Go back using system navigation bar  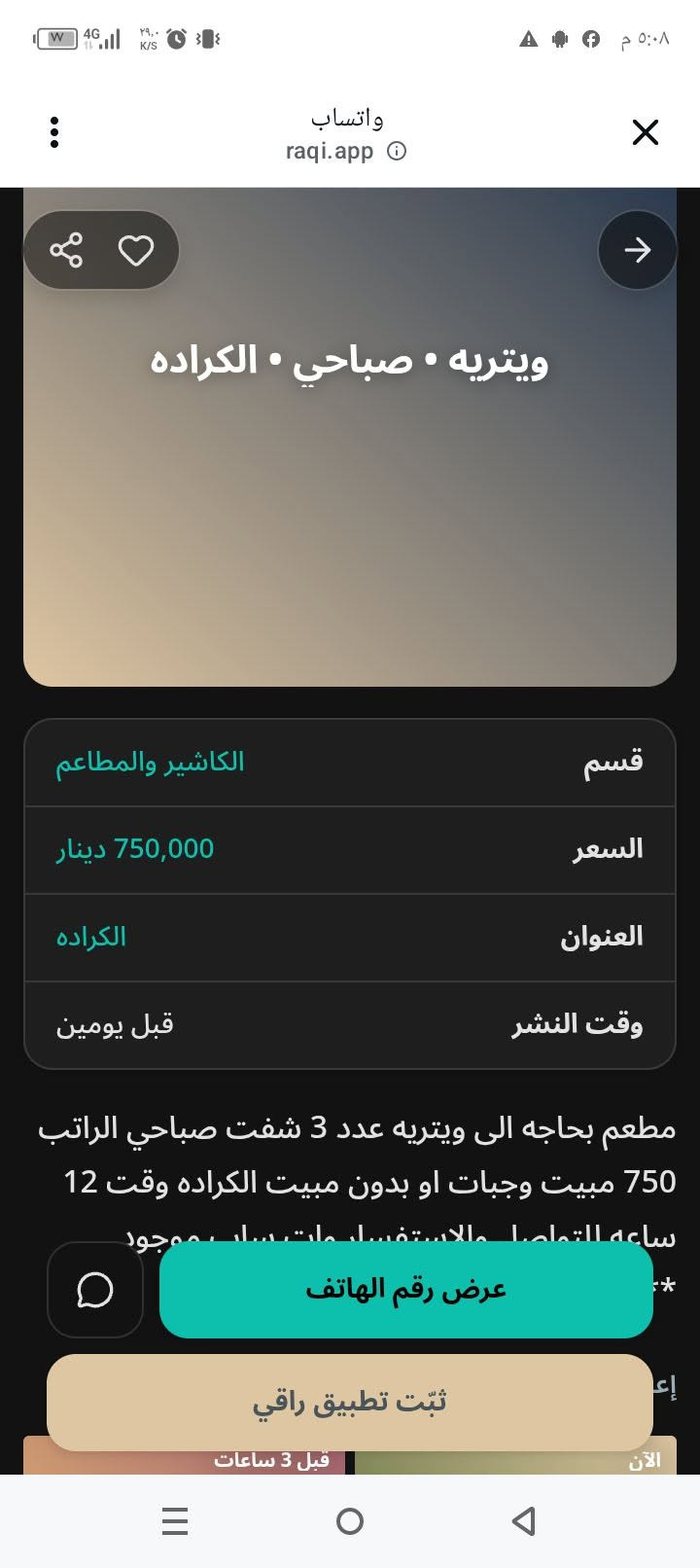coord(524,1520)
